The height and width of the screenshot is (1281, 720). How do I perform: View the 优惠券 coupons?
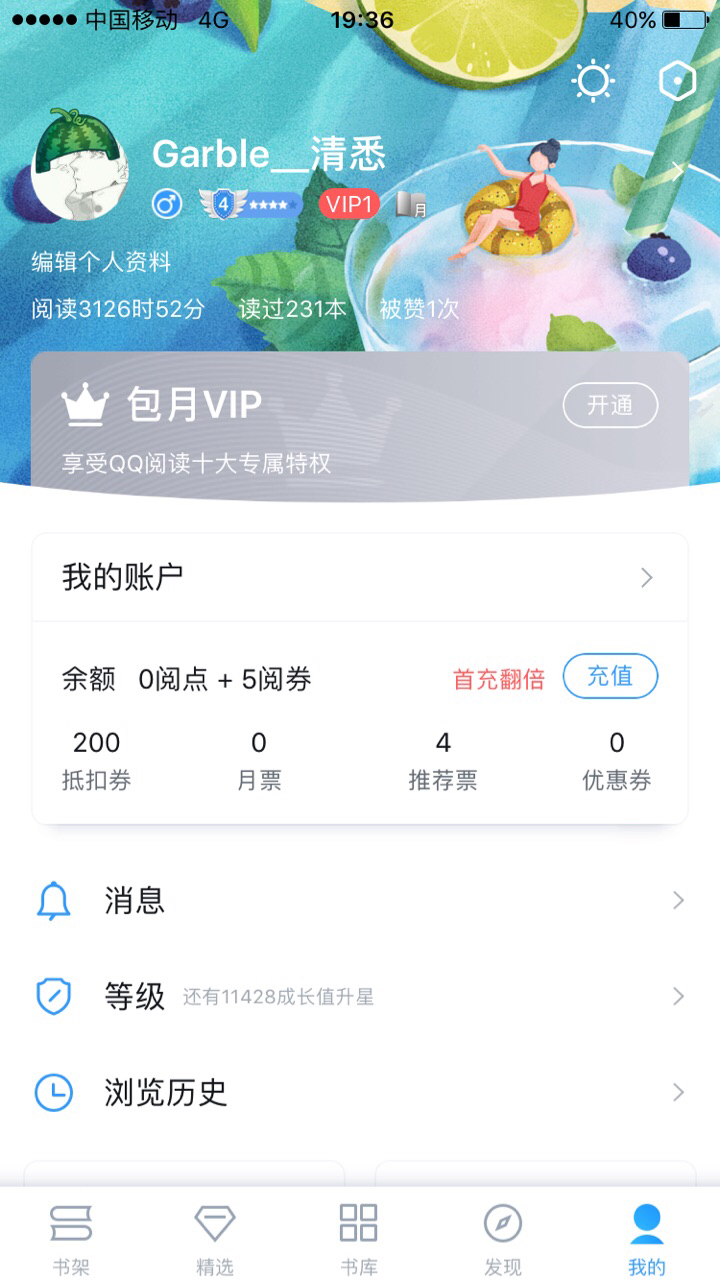(617, 760)
